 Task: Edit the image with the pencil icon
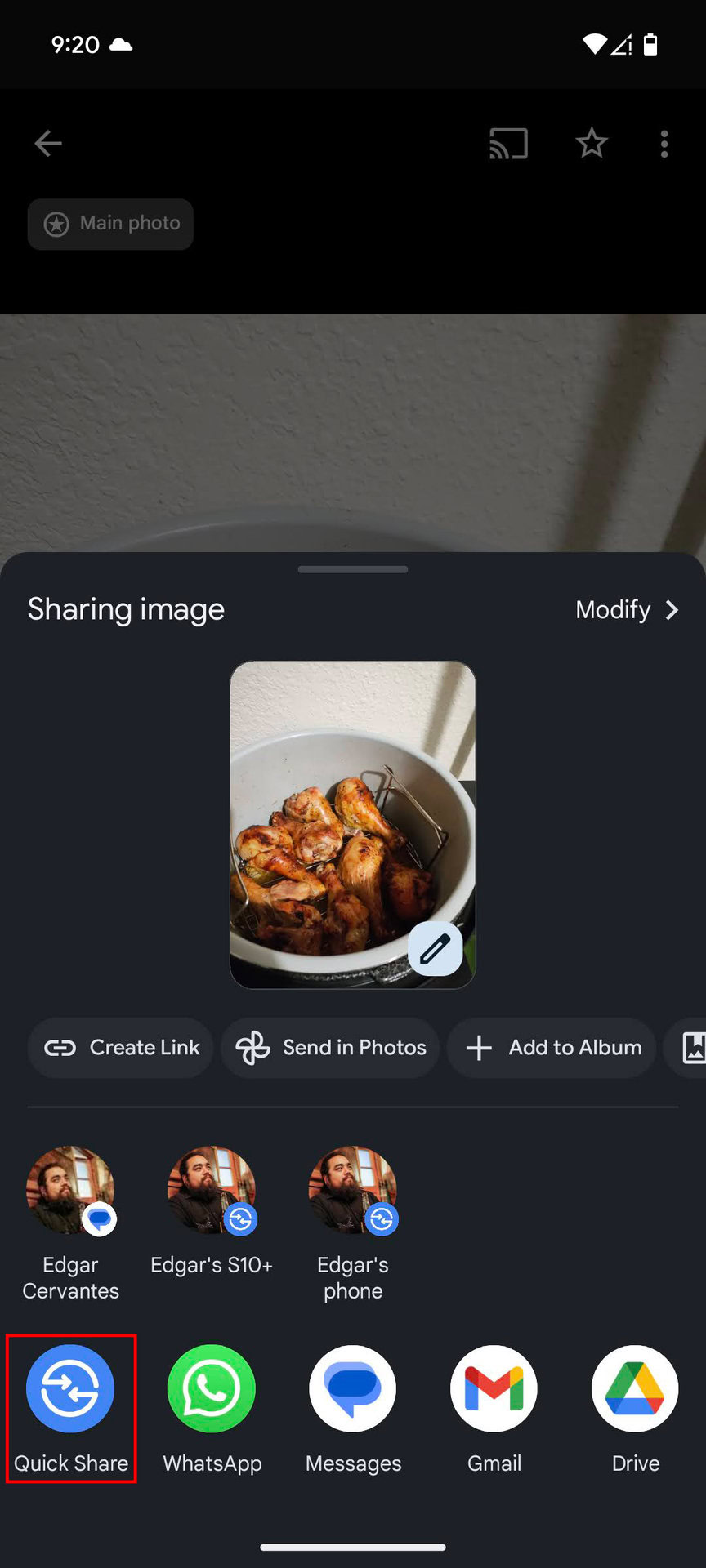(x=435, y=948)
